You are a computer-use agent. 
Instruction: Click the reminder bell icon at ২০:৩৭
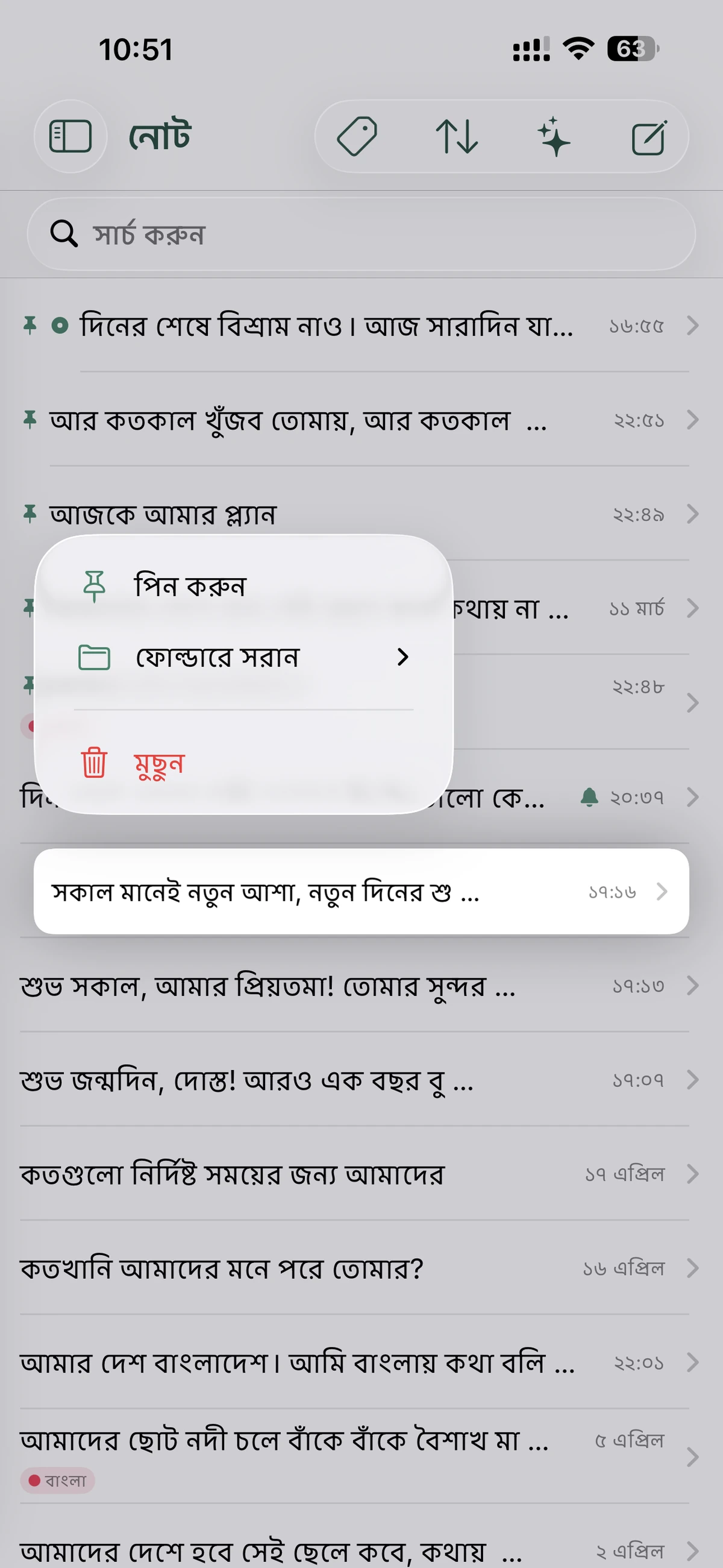(588, 797)
